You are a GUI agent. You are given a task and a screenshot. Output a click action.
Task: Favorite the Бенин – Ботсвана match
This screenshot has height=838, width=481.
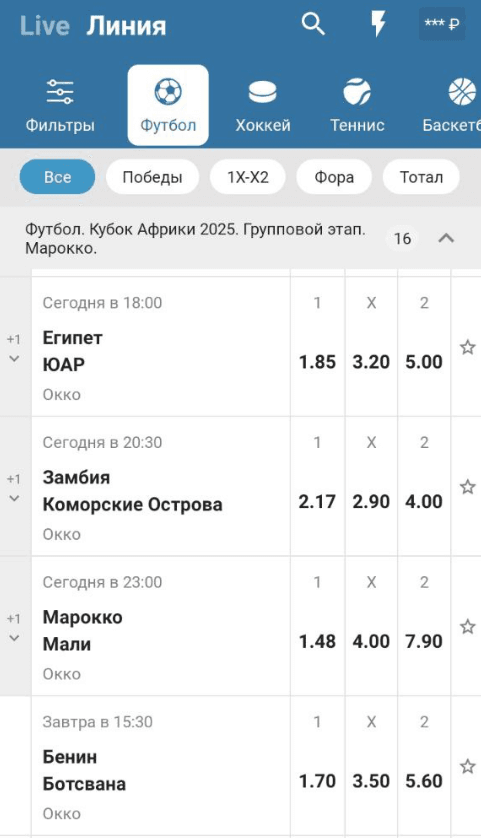(468, 766)
